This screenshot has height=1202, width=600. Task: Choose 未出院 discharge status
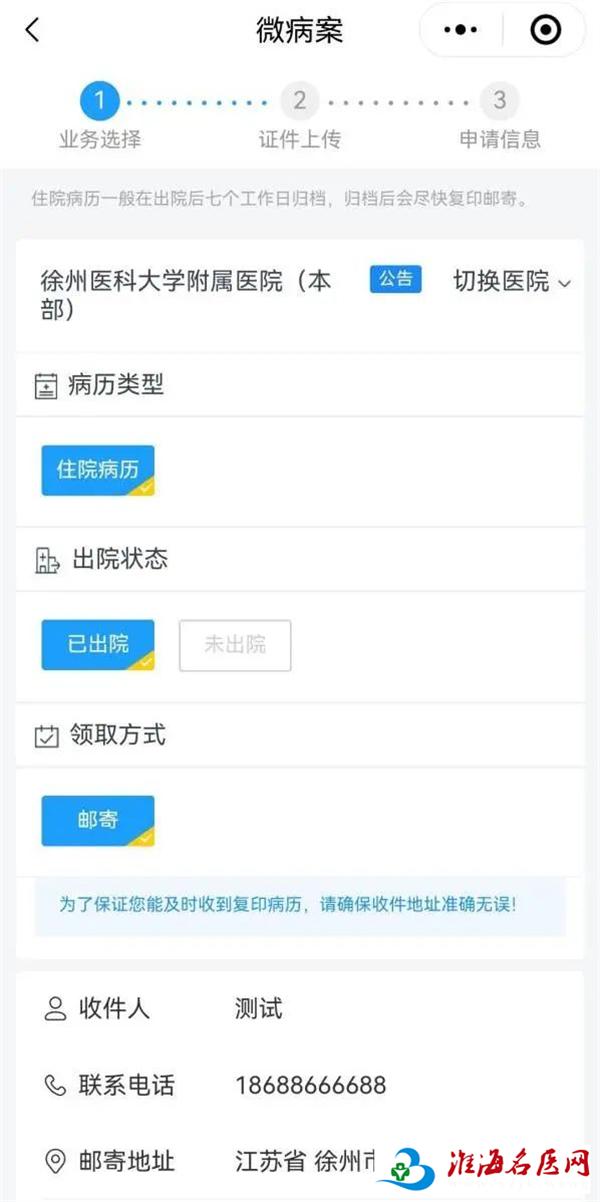click(235, 645)
